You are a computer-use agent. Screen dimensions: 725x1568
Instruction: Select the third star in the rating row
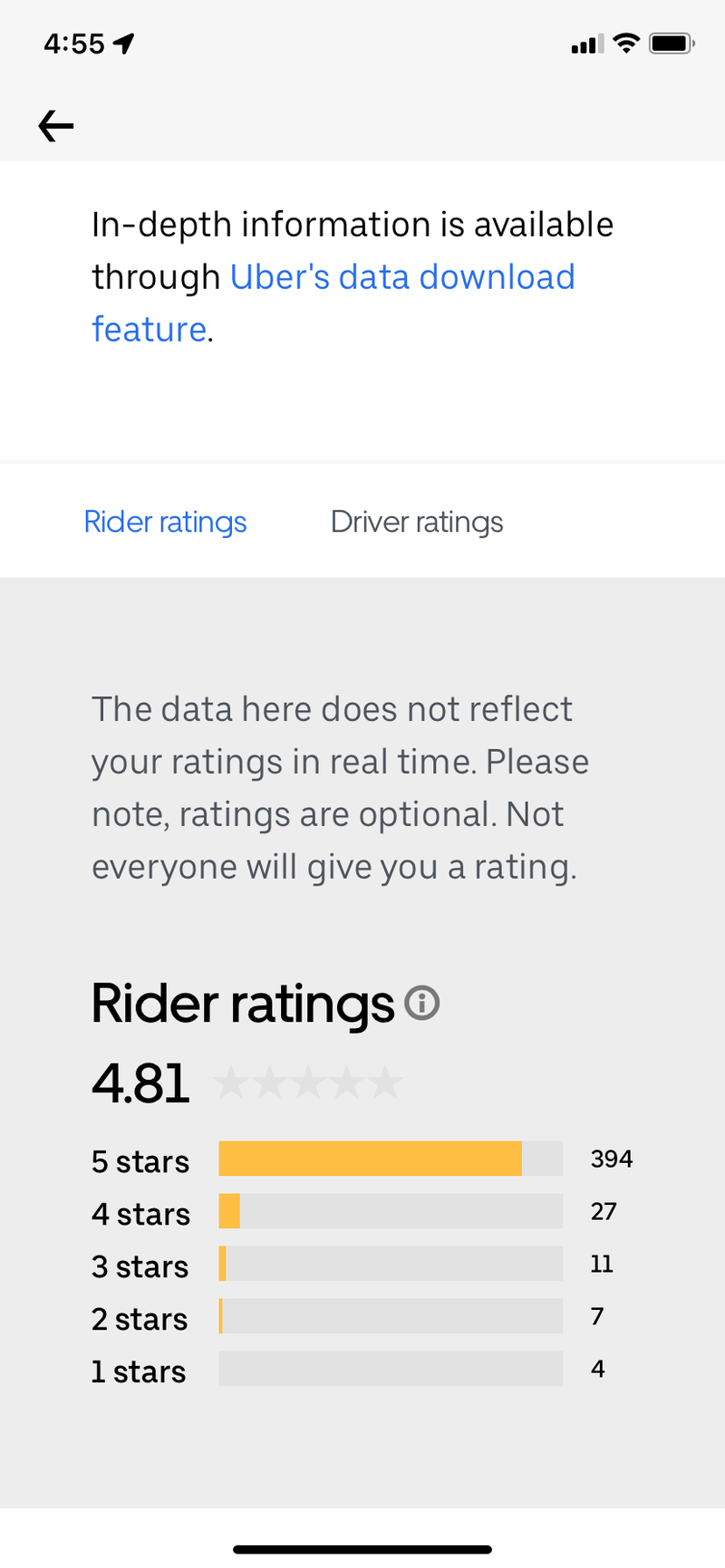point(309,1081)
